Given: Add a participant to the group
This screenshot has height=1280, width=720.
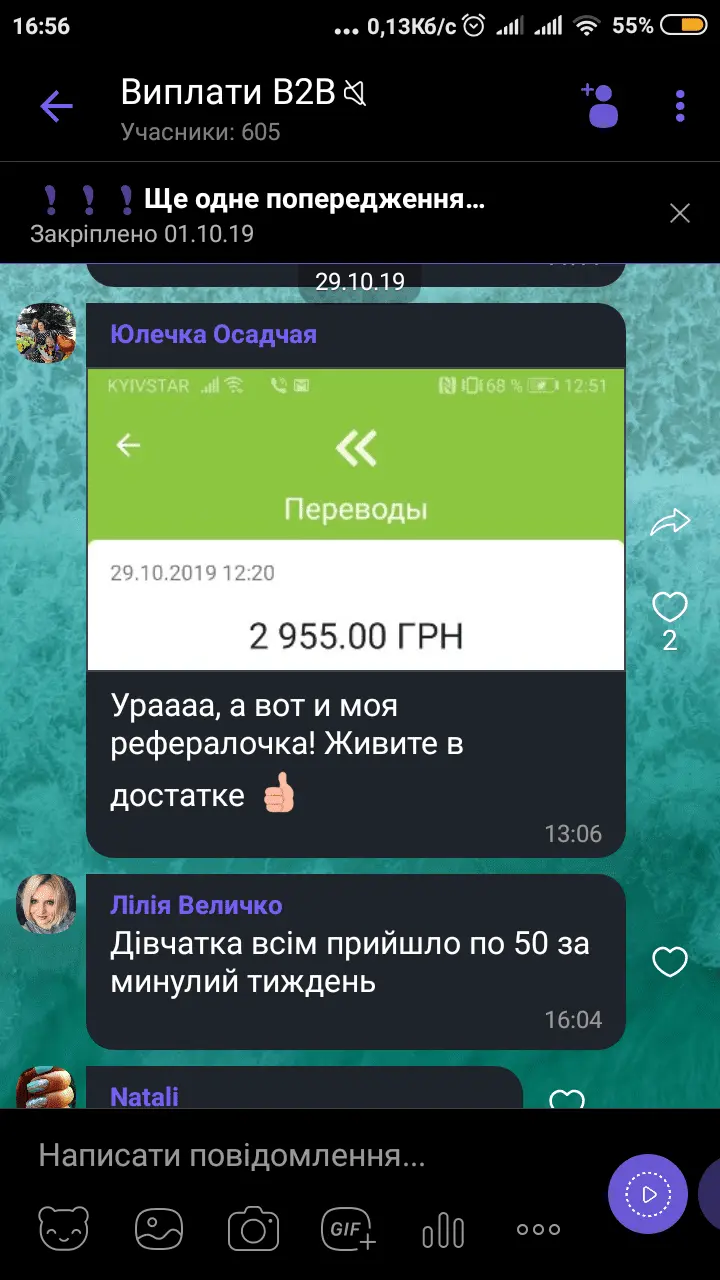Looking at the screenshot, I should 601,105.
